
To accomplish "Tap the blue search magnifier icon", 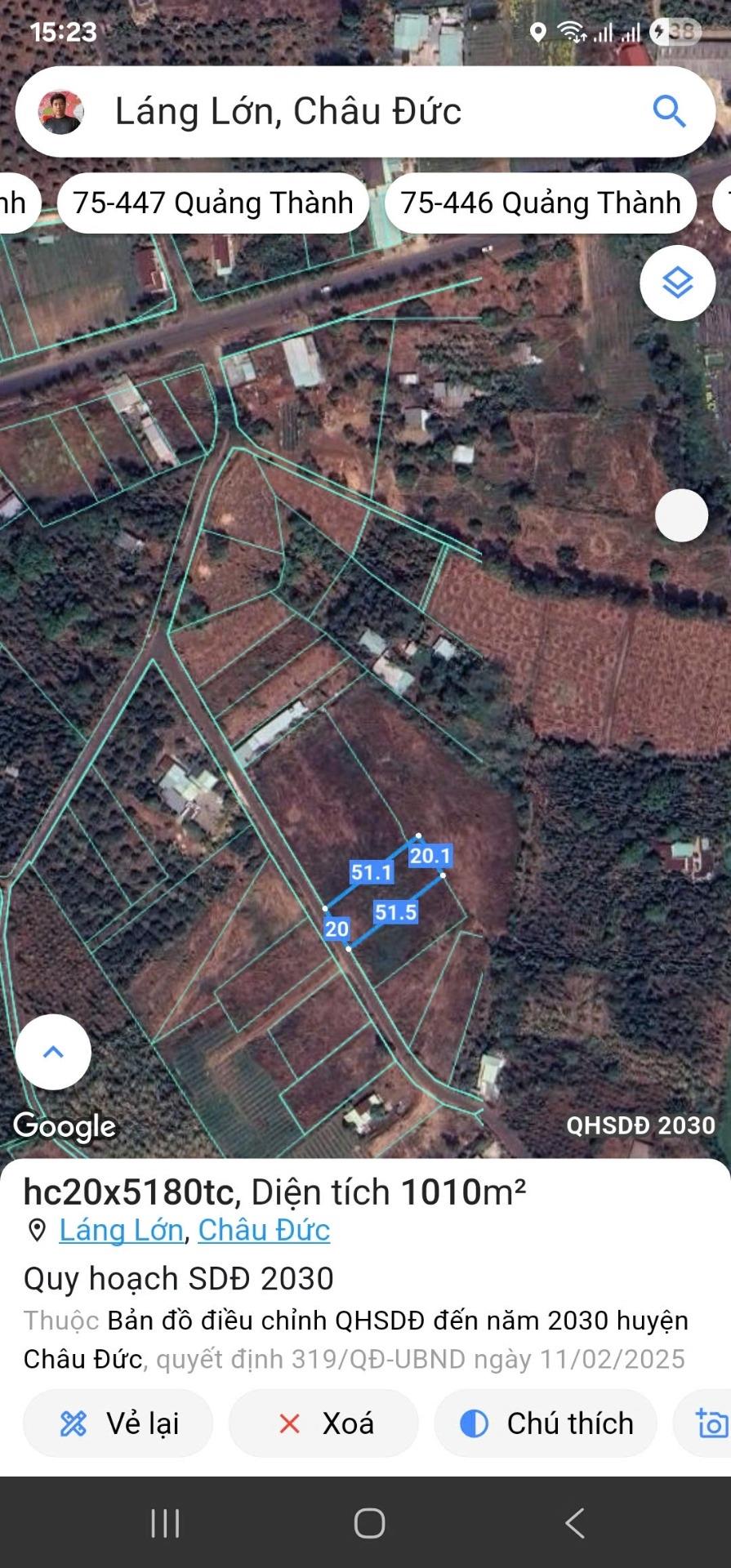I will point(669,112).
